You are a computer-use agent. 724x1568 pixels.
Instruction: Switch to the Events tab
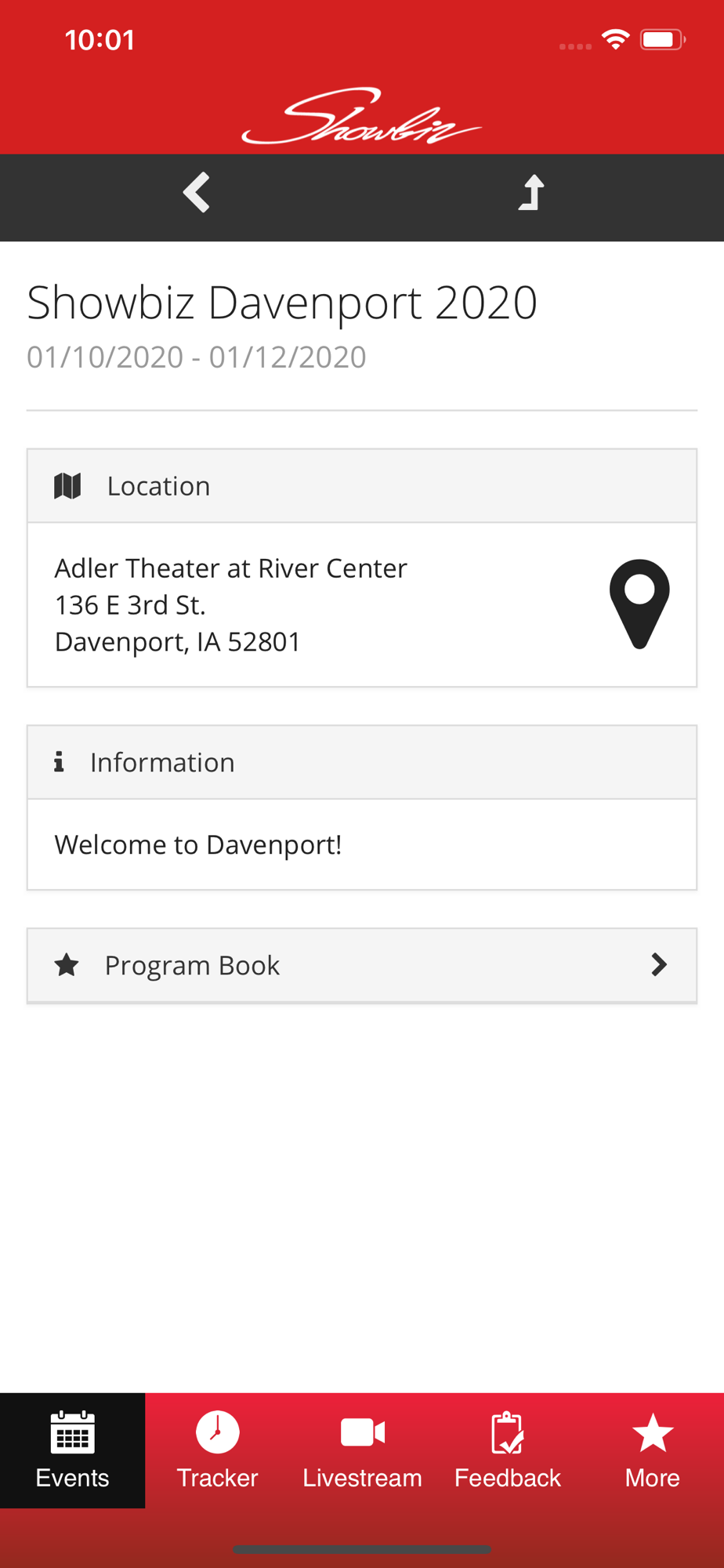(x=72, y=1450)
